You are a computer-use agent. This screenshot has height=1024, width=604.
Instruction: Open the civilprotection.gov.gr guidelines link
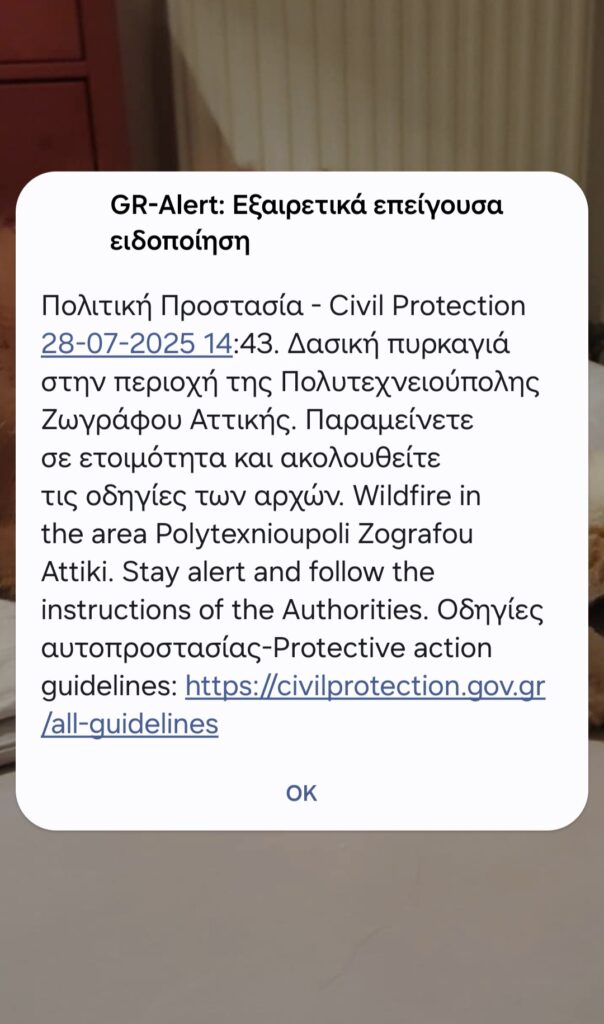pyautogui.click(x=365, y=687)
